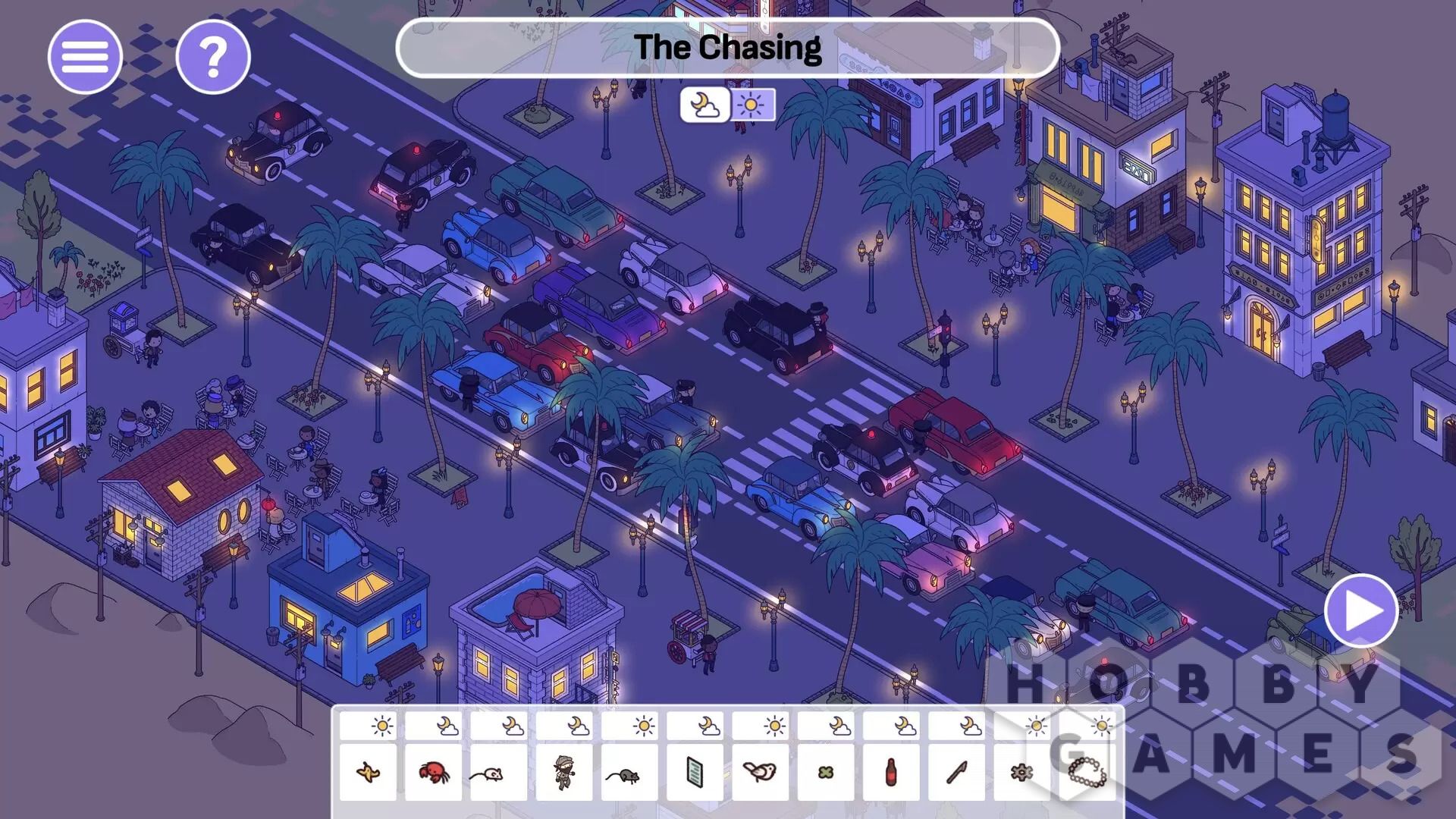Select the gray rat item tile
This screenshot has width=1456, height=819.
click(x=629, y=772)
